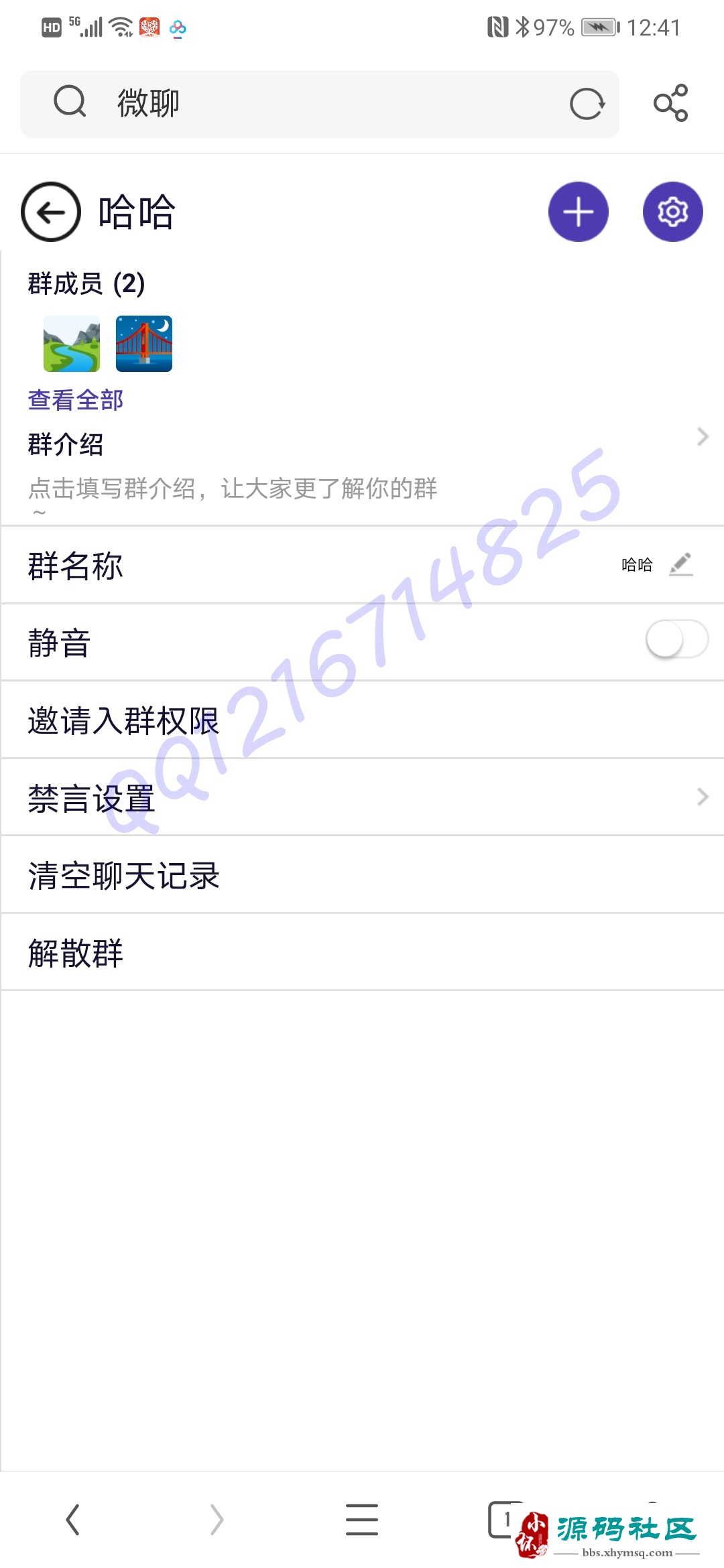
Task: Edit the group name via pencil icon
Action: coord(681,565)
